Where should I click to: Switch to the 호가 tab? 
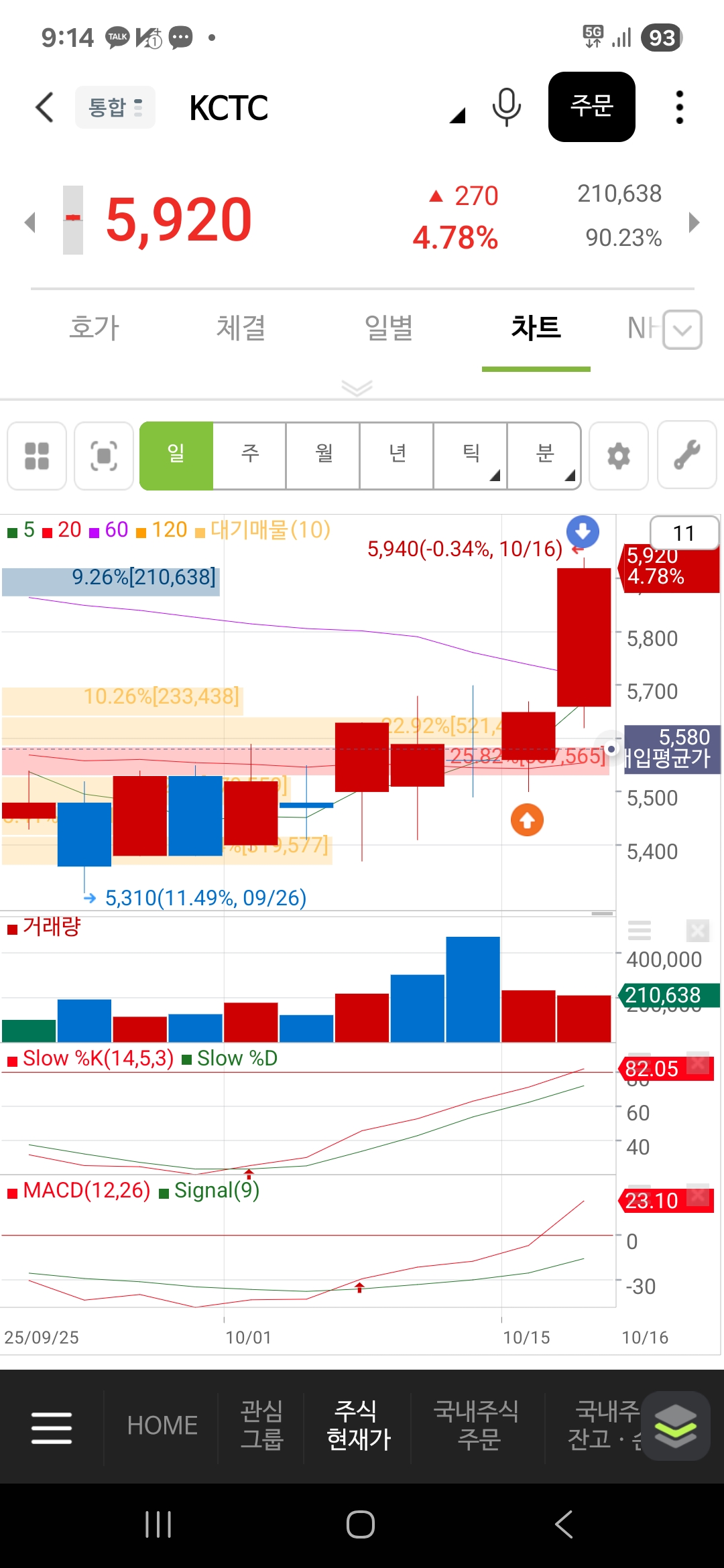coord(95,328)
